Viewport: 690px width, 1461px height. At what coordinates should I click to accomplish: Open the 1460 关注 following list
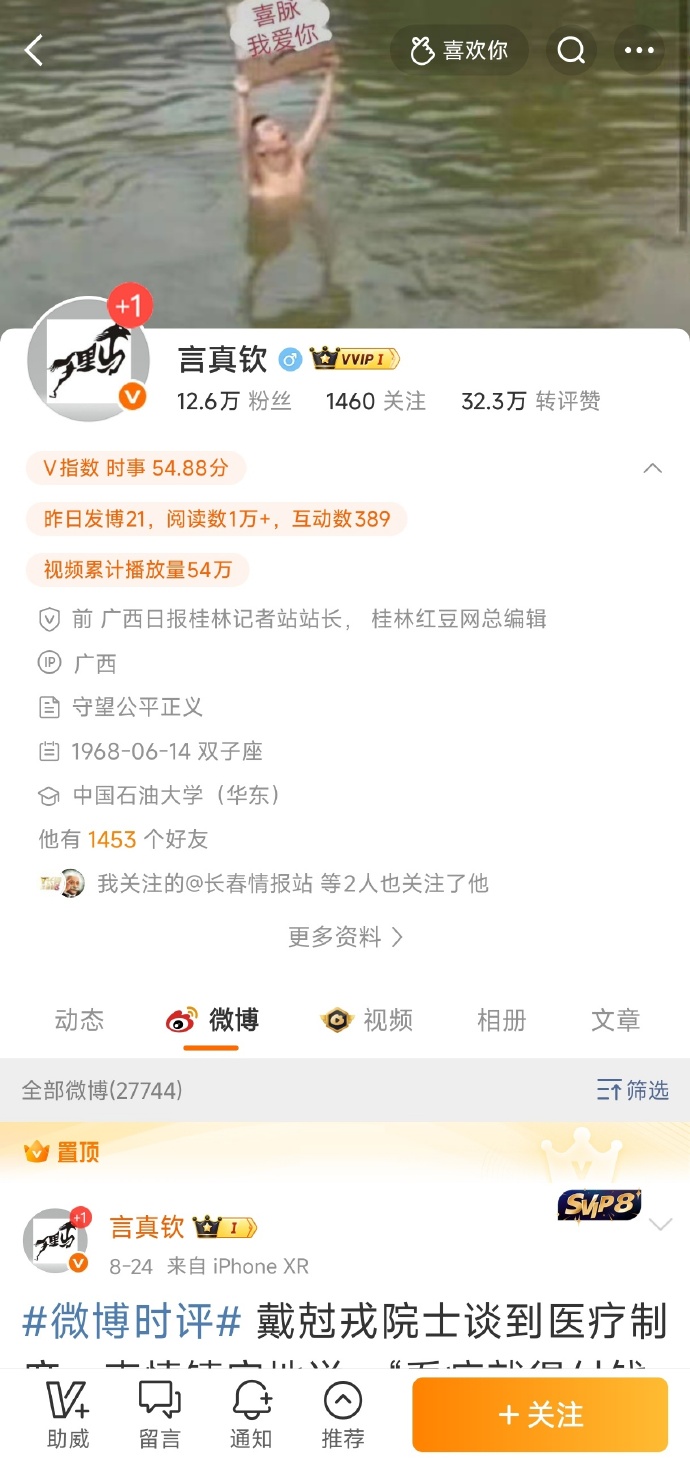(375, 401)
